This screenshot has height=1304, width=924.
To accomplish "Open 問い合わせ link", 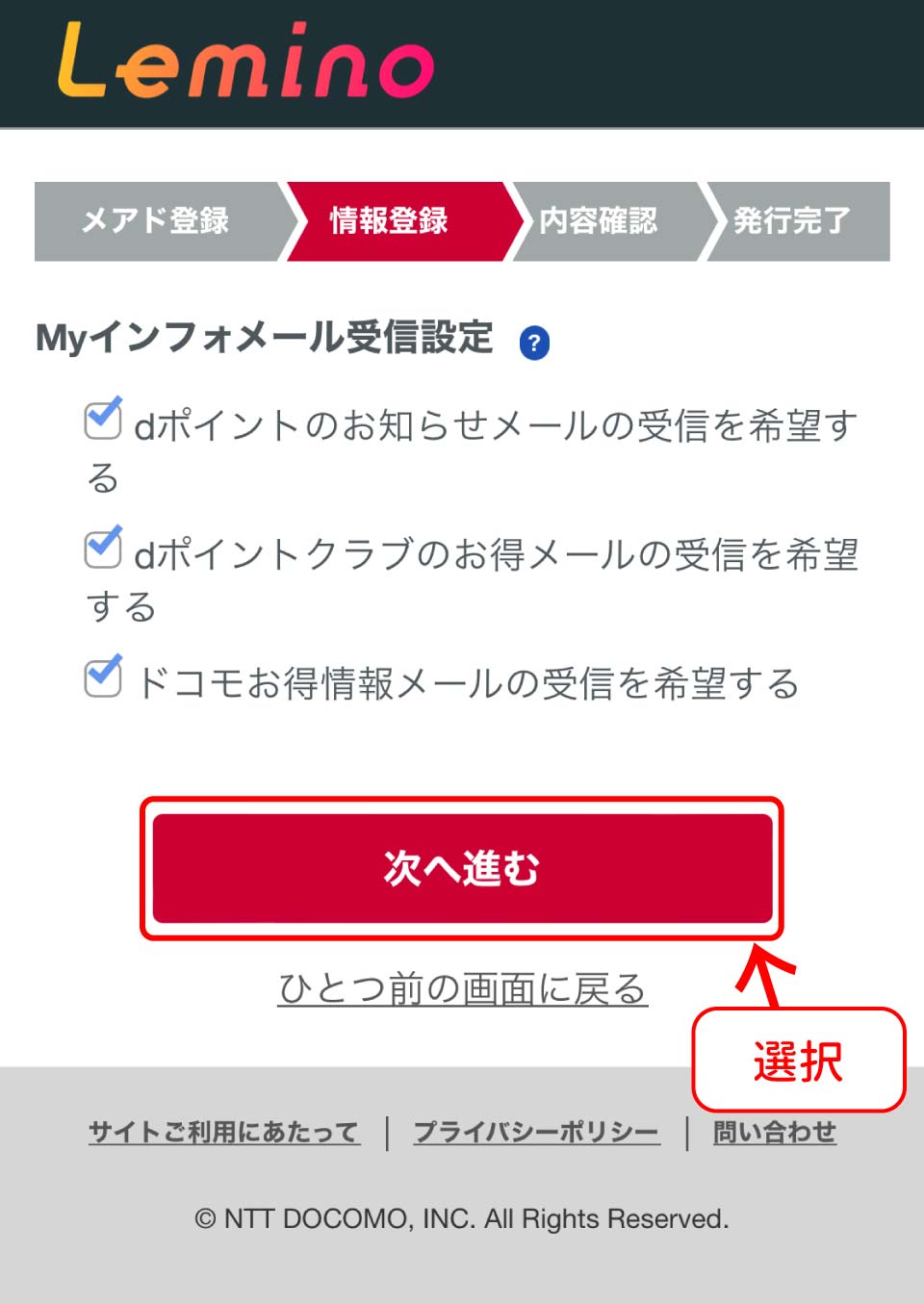I will (774, 1132).
